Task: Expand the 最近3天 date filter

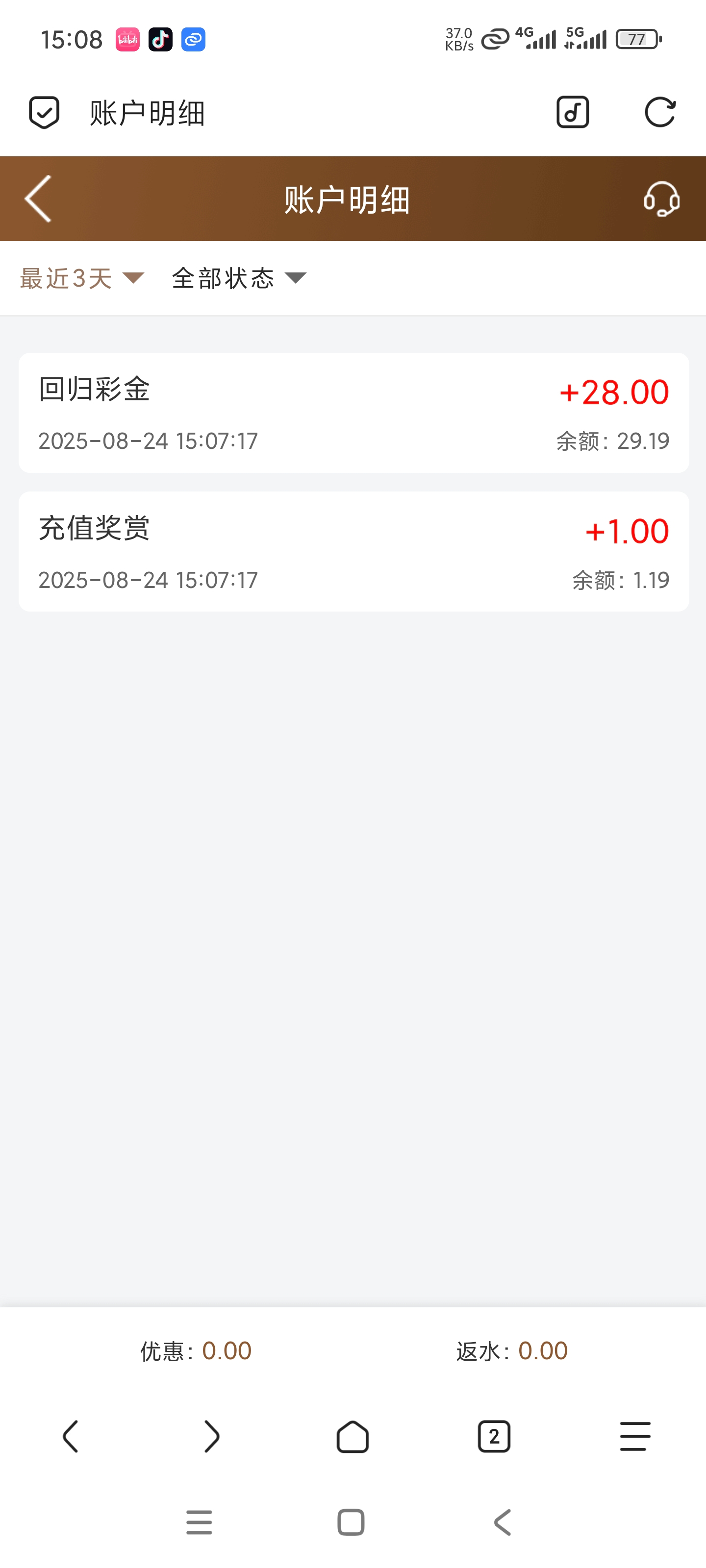Action: (81, 279)
